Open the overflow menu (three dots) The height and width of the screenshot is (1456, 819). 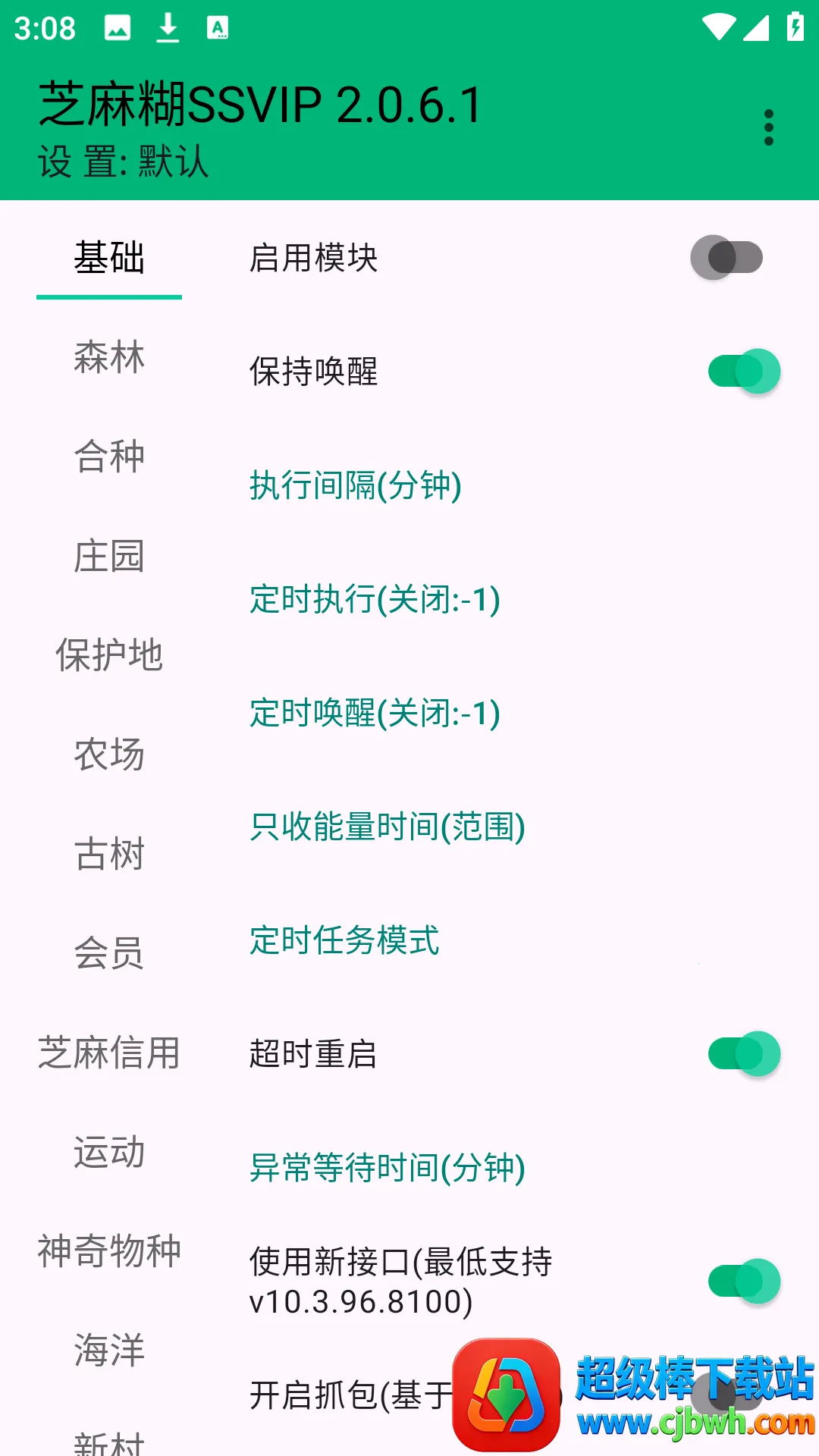(768, 126)
